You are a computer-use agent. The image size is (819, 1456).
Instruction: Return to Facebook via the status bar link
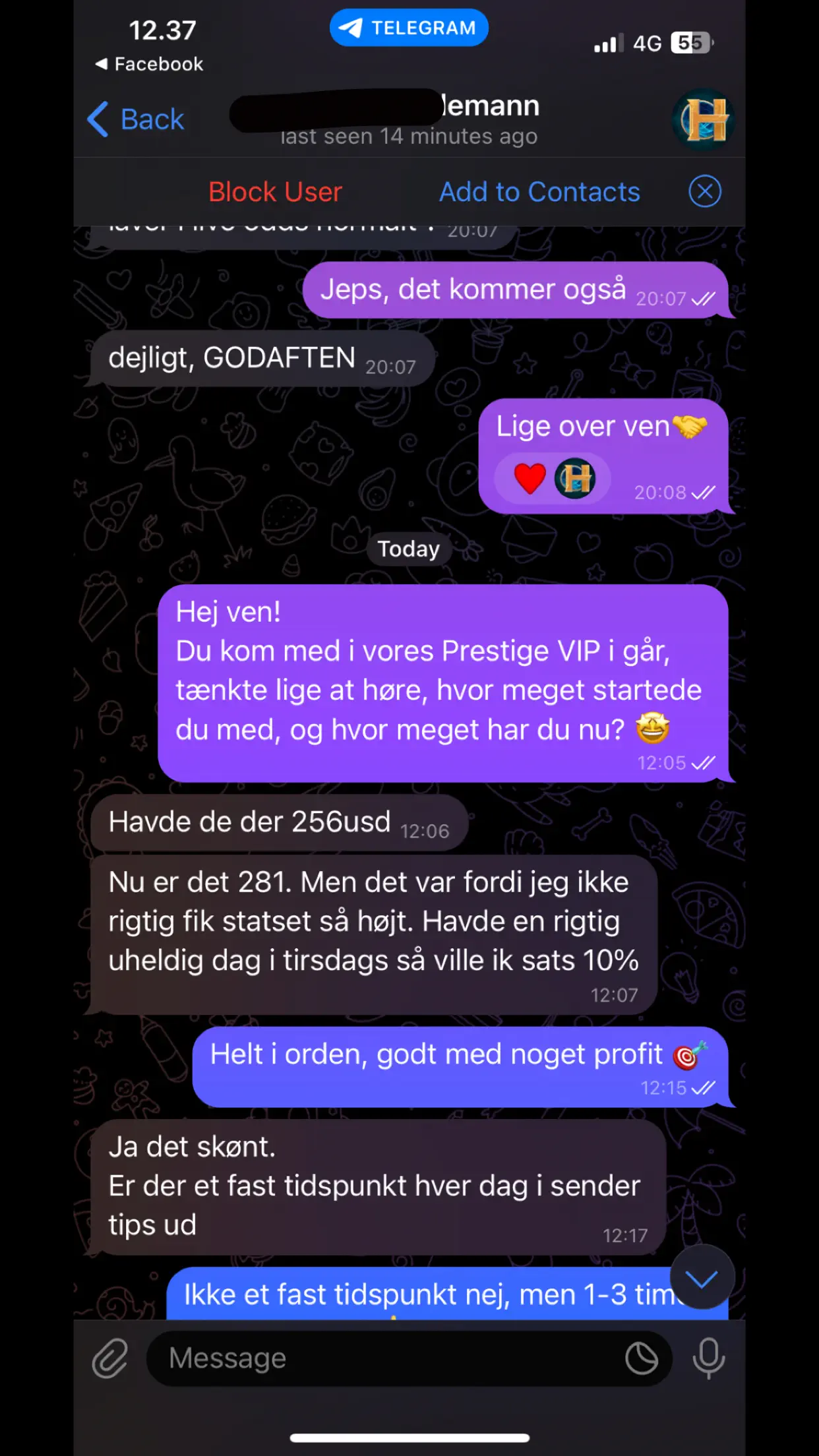pos(150,64)
